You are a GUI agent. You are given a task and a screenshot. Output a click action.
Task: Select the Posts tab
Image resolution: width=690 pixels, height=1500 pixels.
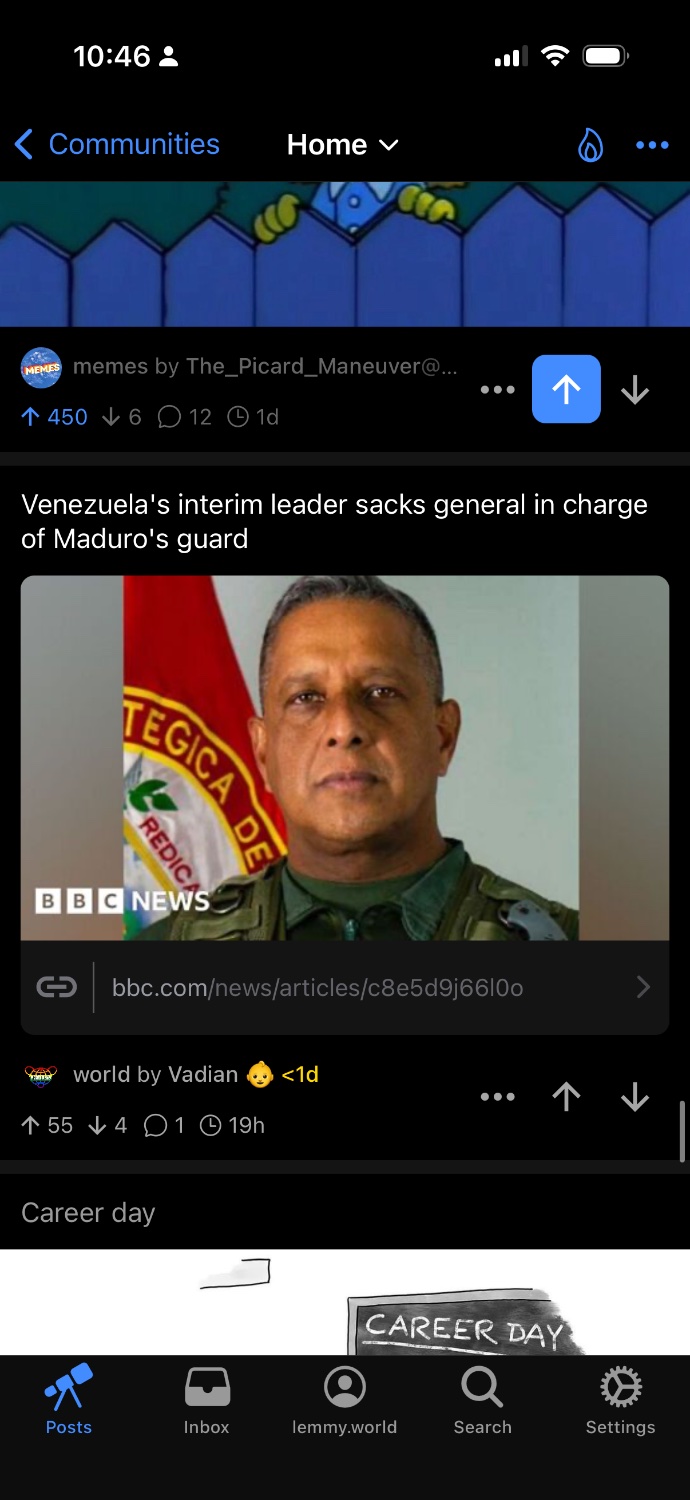(69, 1402)
